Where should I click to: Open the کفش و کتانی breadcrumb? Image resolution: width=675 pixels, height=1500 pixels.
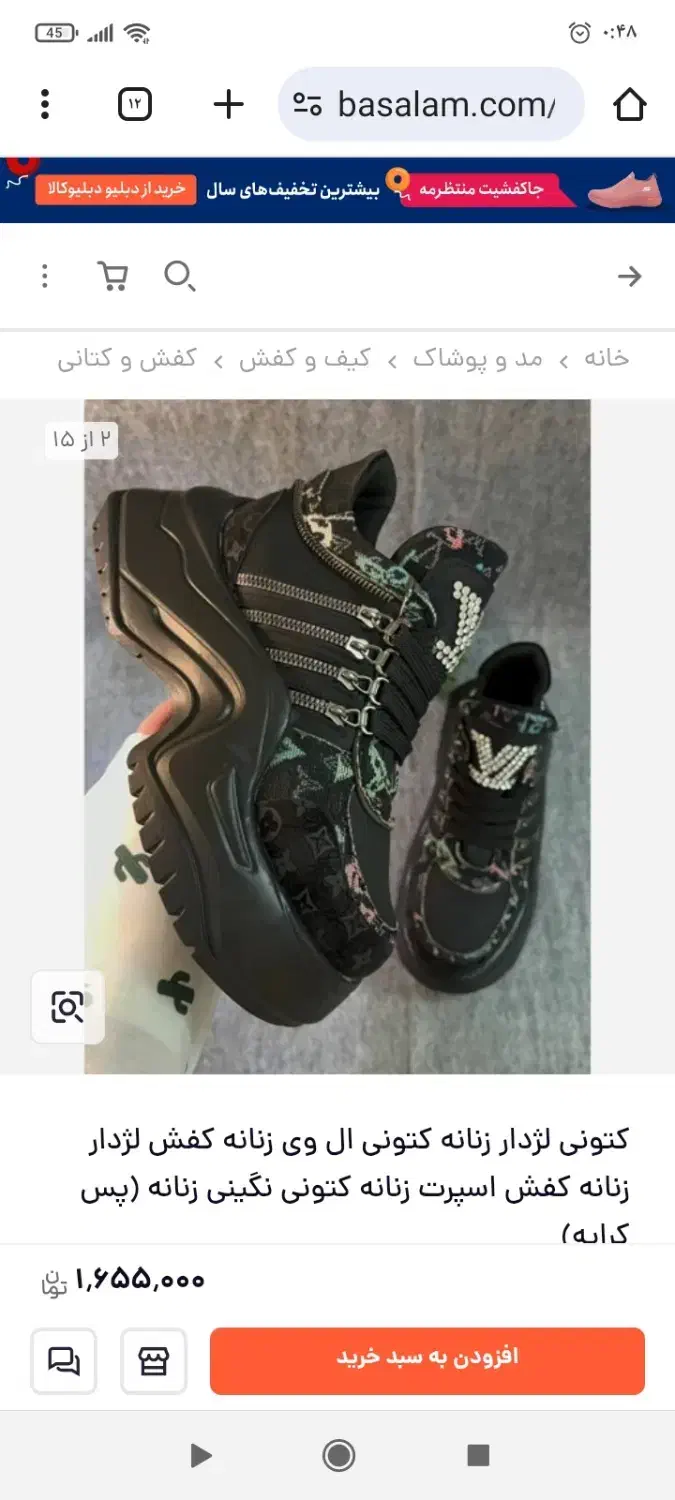[127, 359]
